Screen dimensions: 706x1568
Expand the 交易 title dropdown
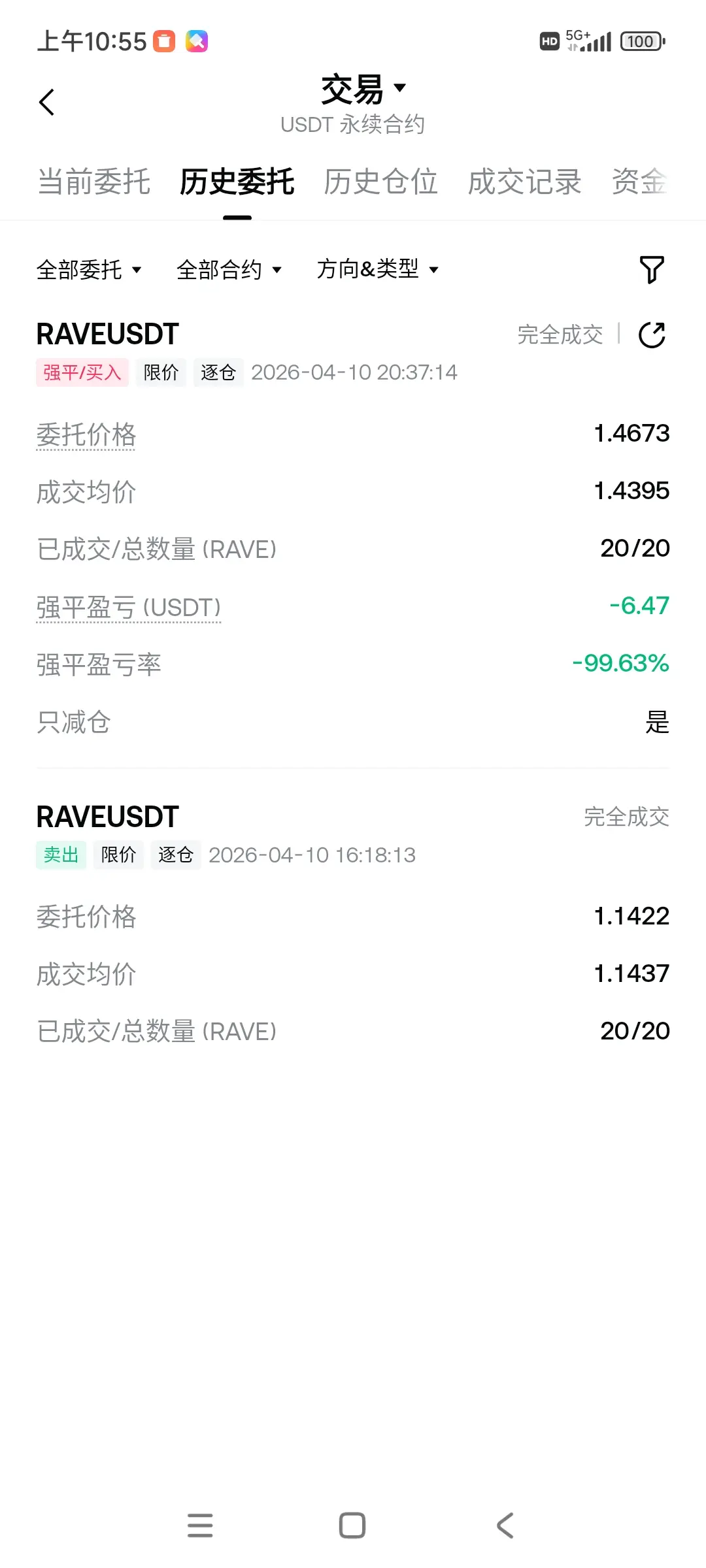tap(363, 89)
